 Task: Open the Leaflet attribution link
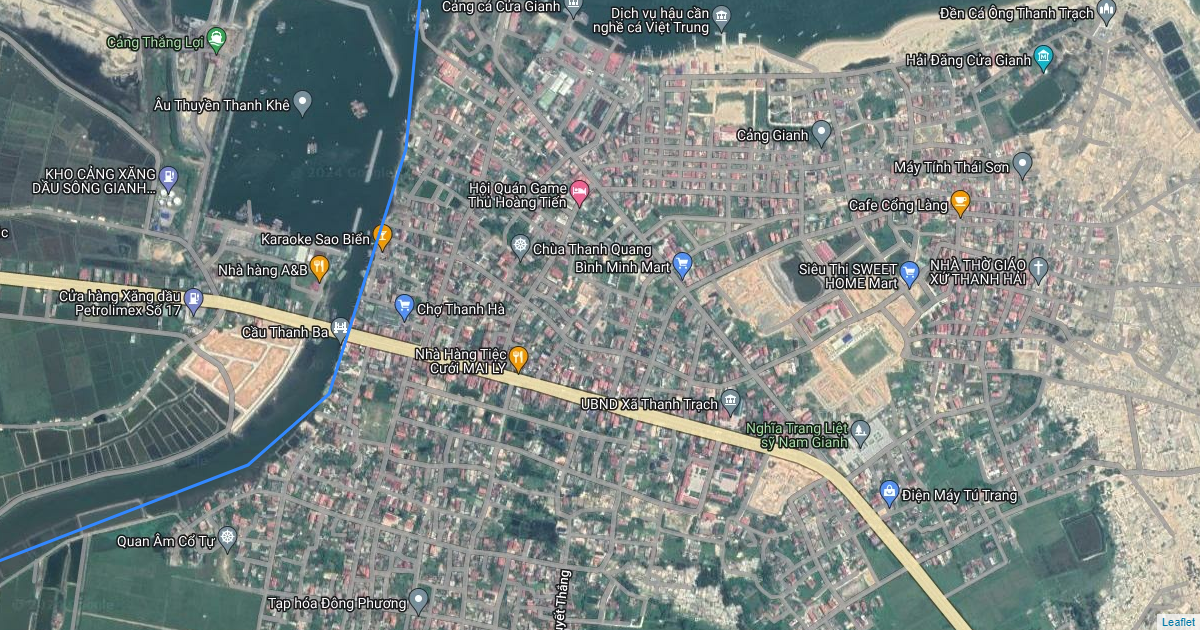pyautogui.click(x=1178, y=622)
